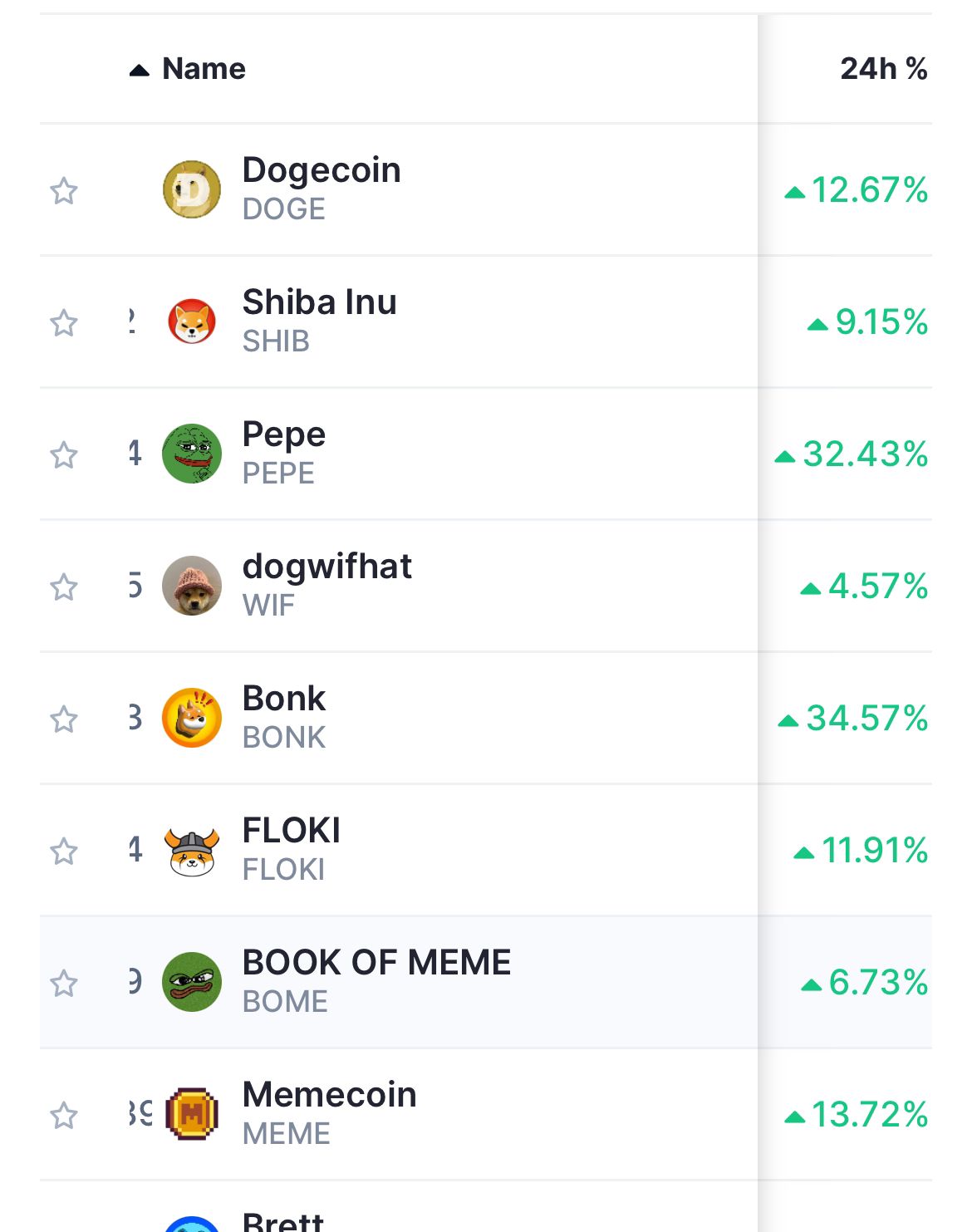Click the dogwifhat coin logo

[191, 584]
